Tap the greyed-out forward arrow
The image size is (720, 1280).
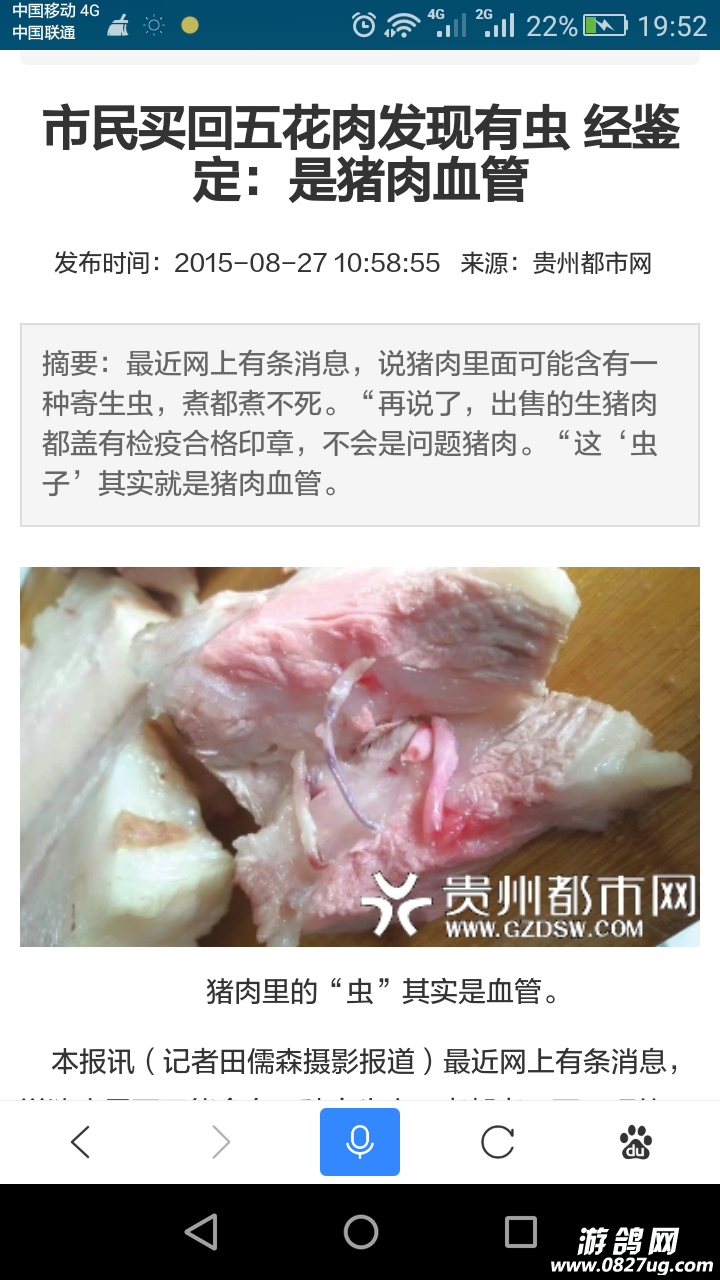221,1141
